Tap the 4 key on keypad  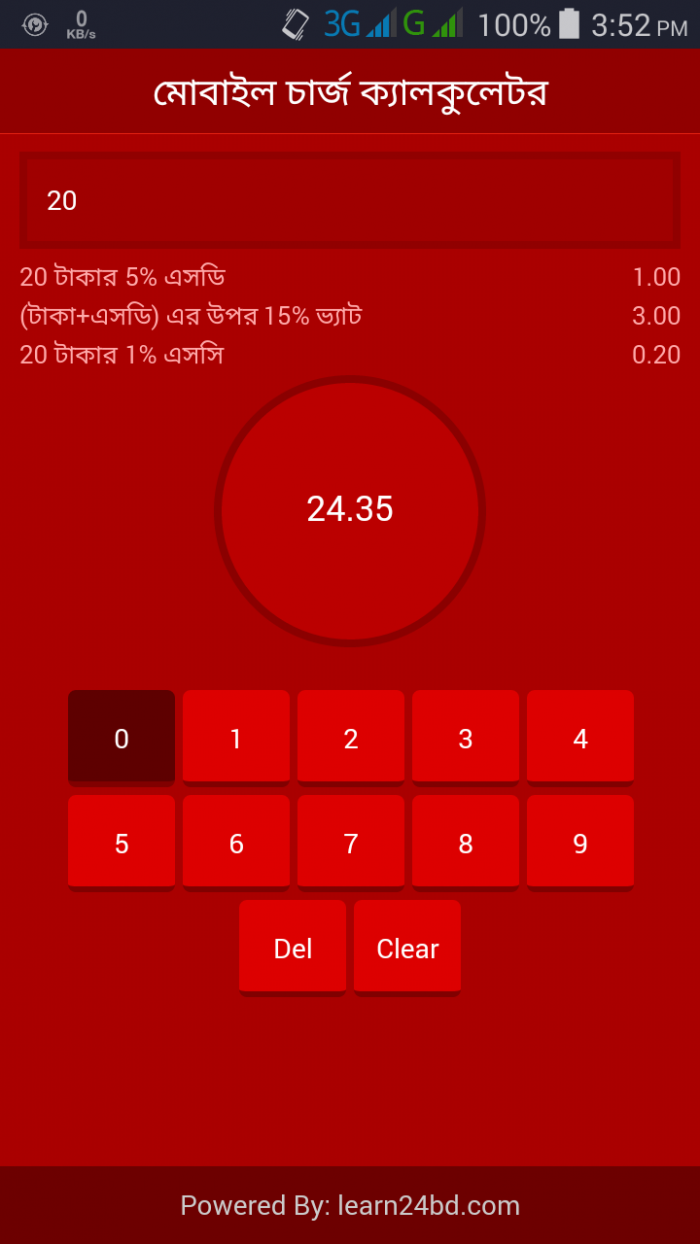click(x=580, y=738)
